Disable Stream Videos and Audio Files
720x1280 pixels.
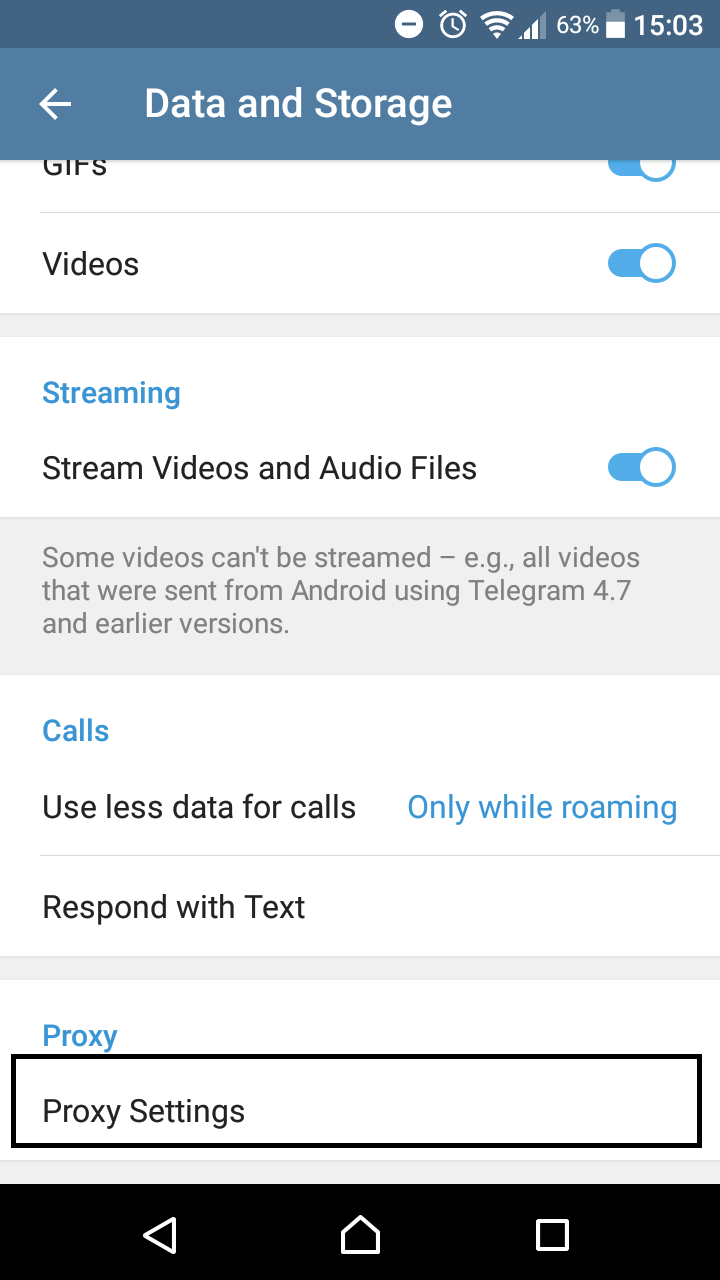click(x=642, y=468)
